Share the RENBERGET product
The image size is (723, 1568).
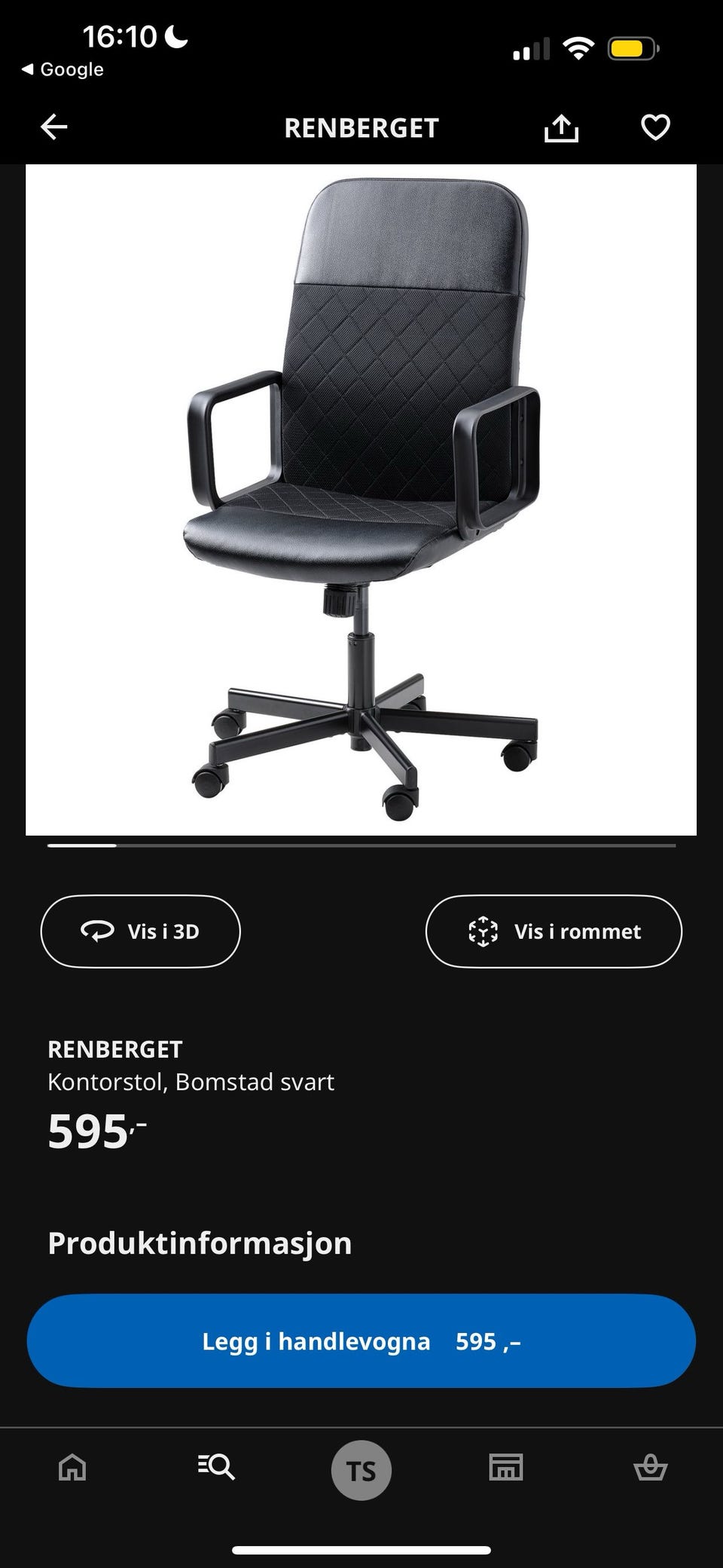561,128
